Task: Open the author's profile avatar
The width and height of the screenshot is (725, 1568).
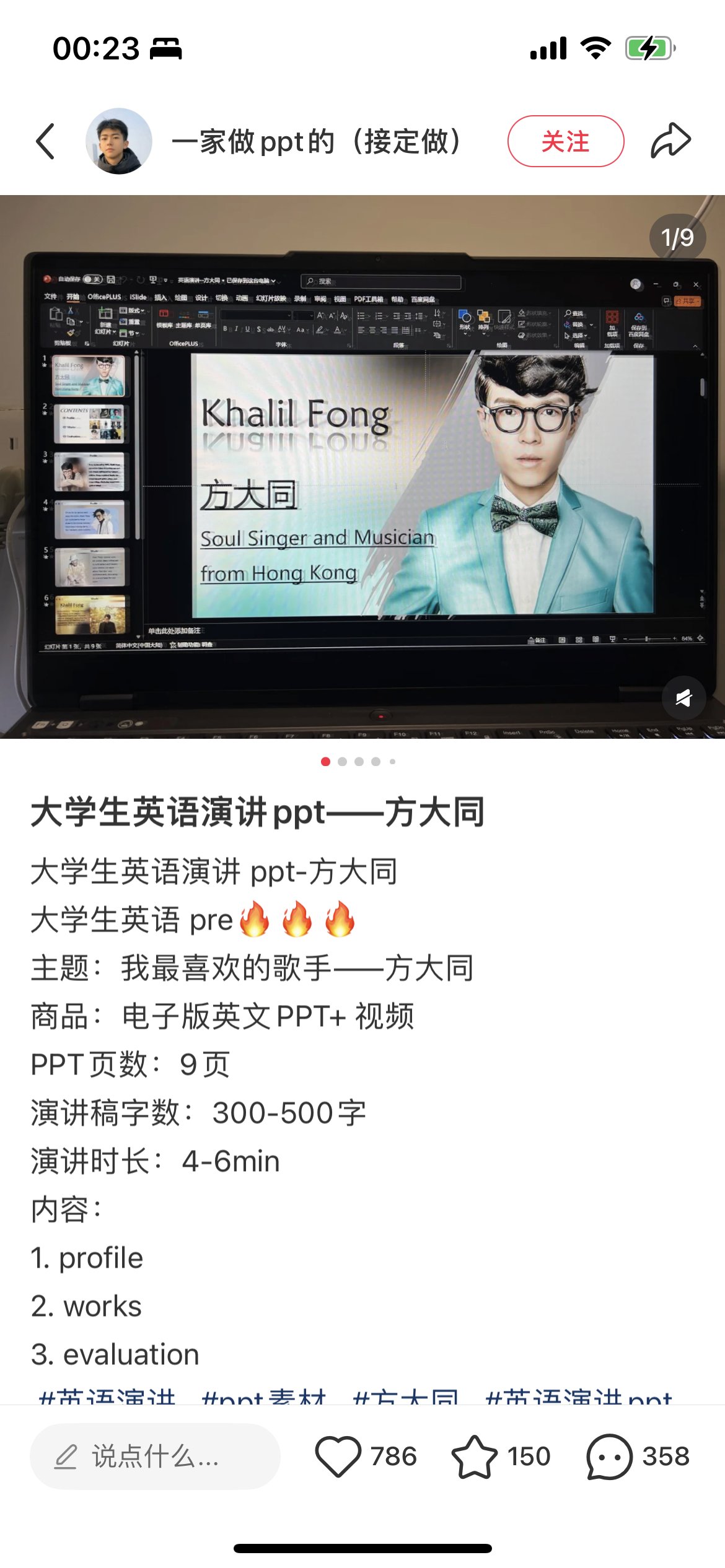Action: (x=118, y=141)
